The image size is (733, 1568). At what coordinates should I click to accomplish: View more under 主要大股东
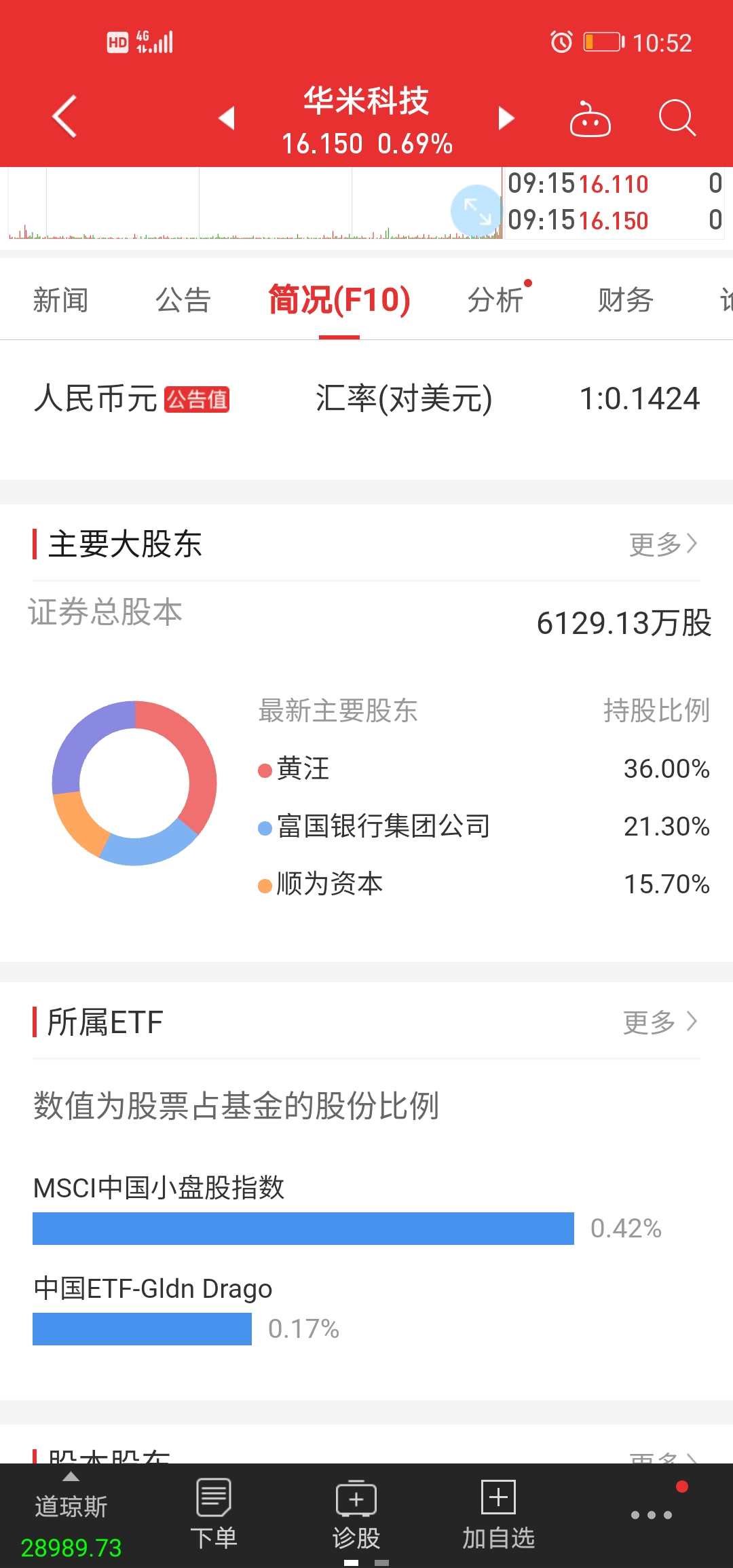663,544
